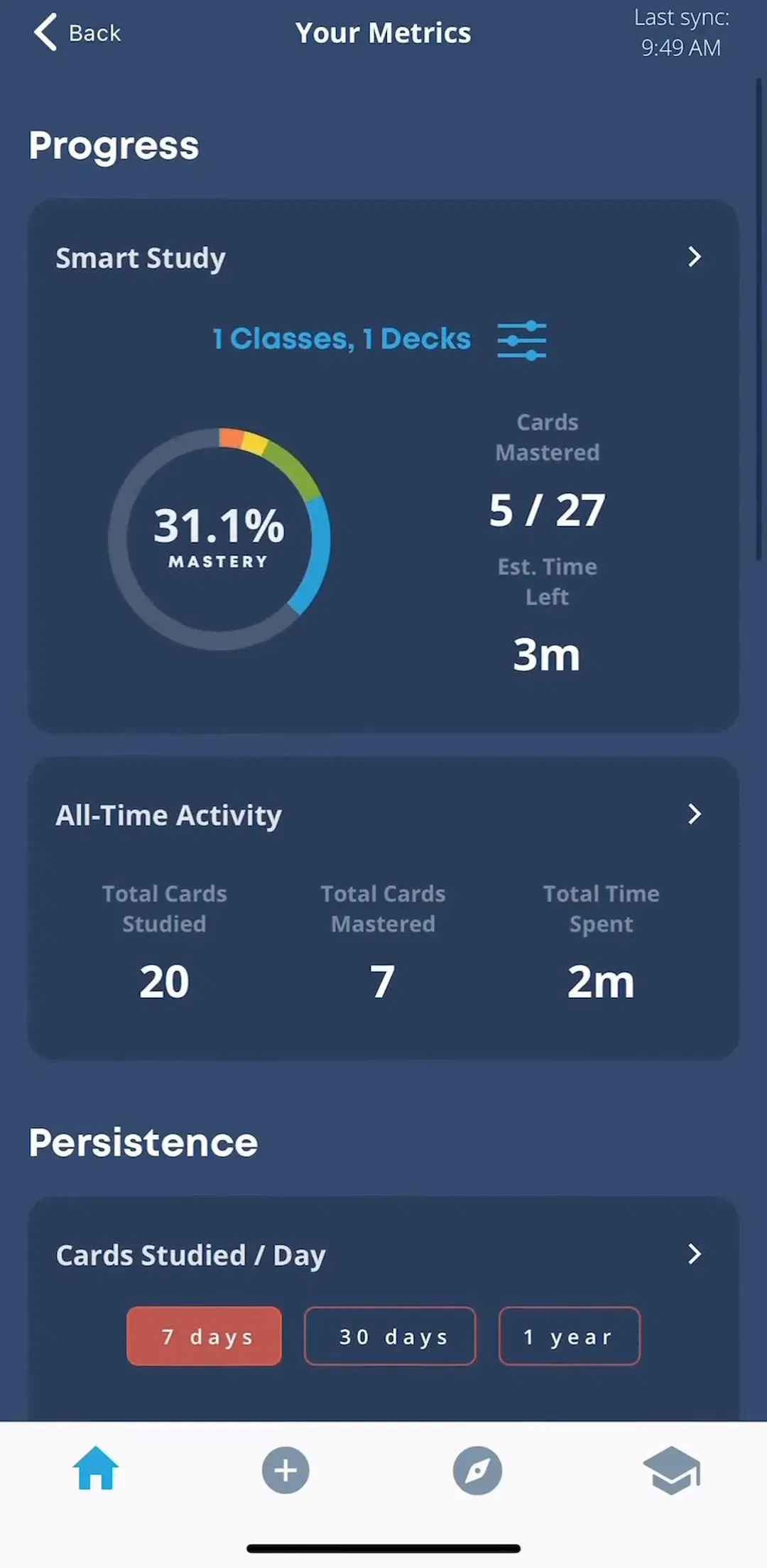Expand All-Time Activity details
This screenshot has height=1568, width=767.
coord(695,814)
